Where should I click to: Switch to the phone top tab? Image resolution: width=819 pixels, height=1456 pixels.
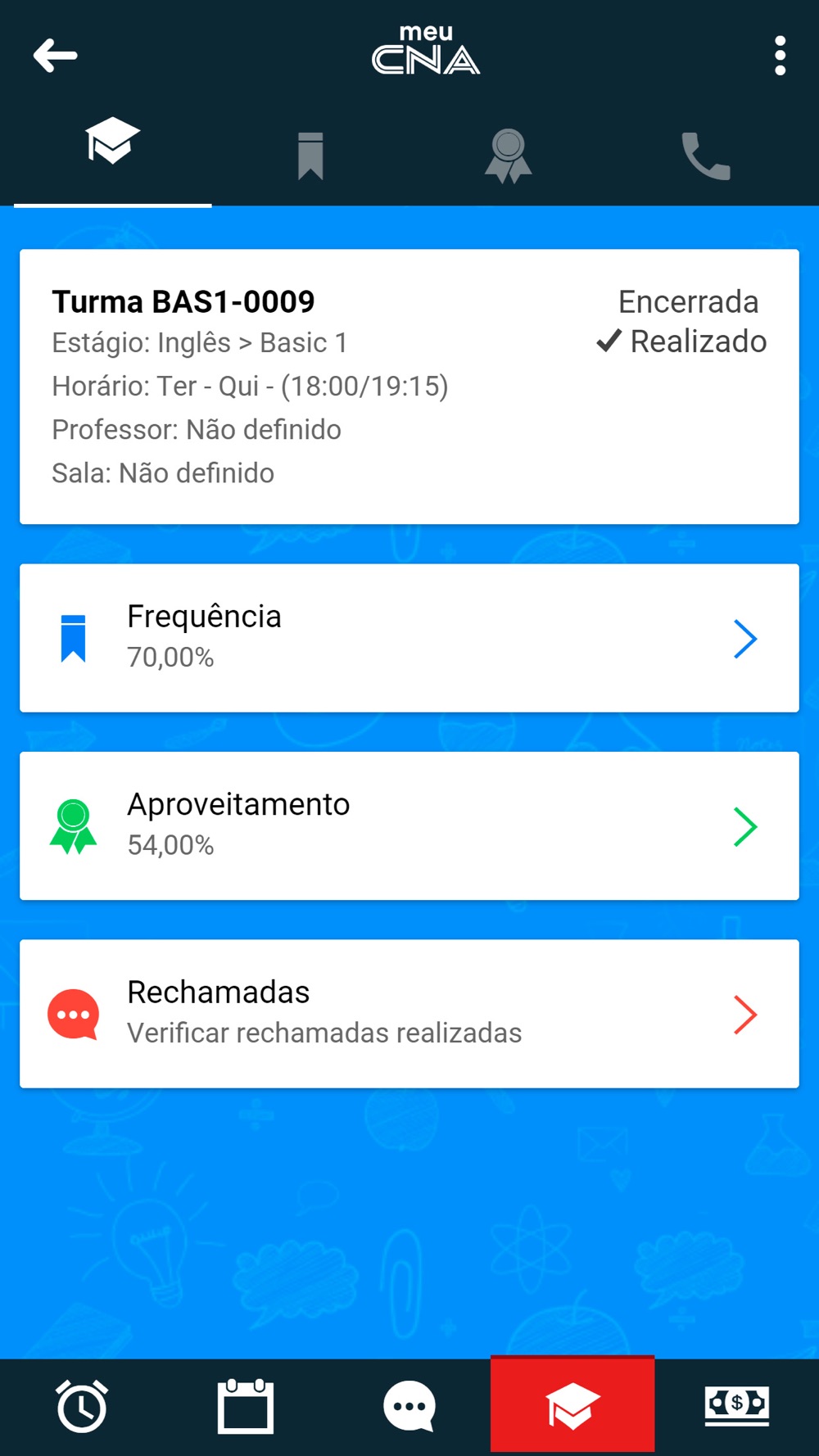(705, 156)
